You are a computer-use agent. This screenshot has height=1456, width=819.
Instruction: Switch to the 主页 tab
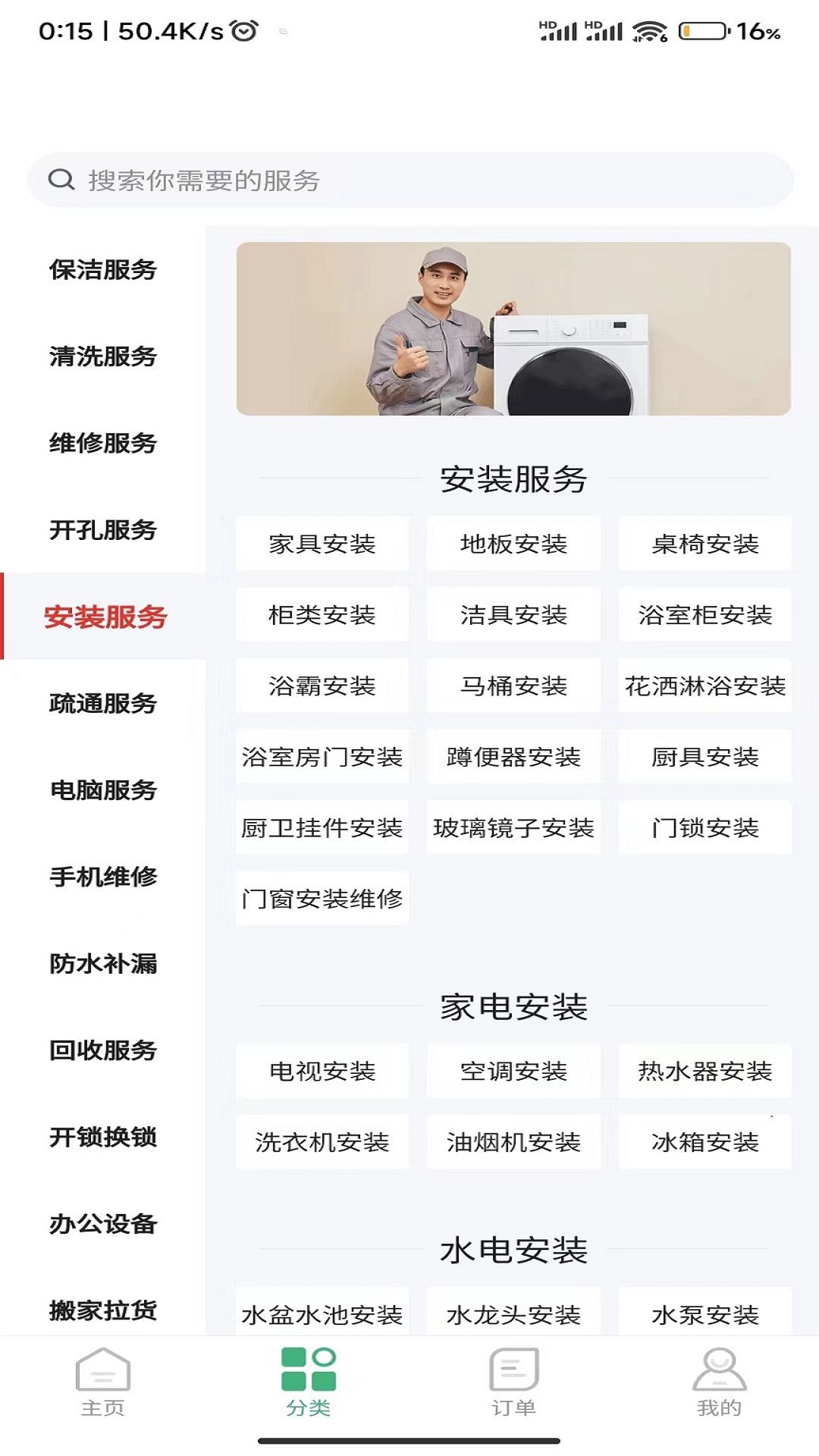coord(102,1382)
